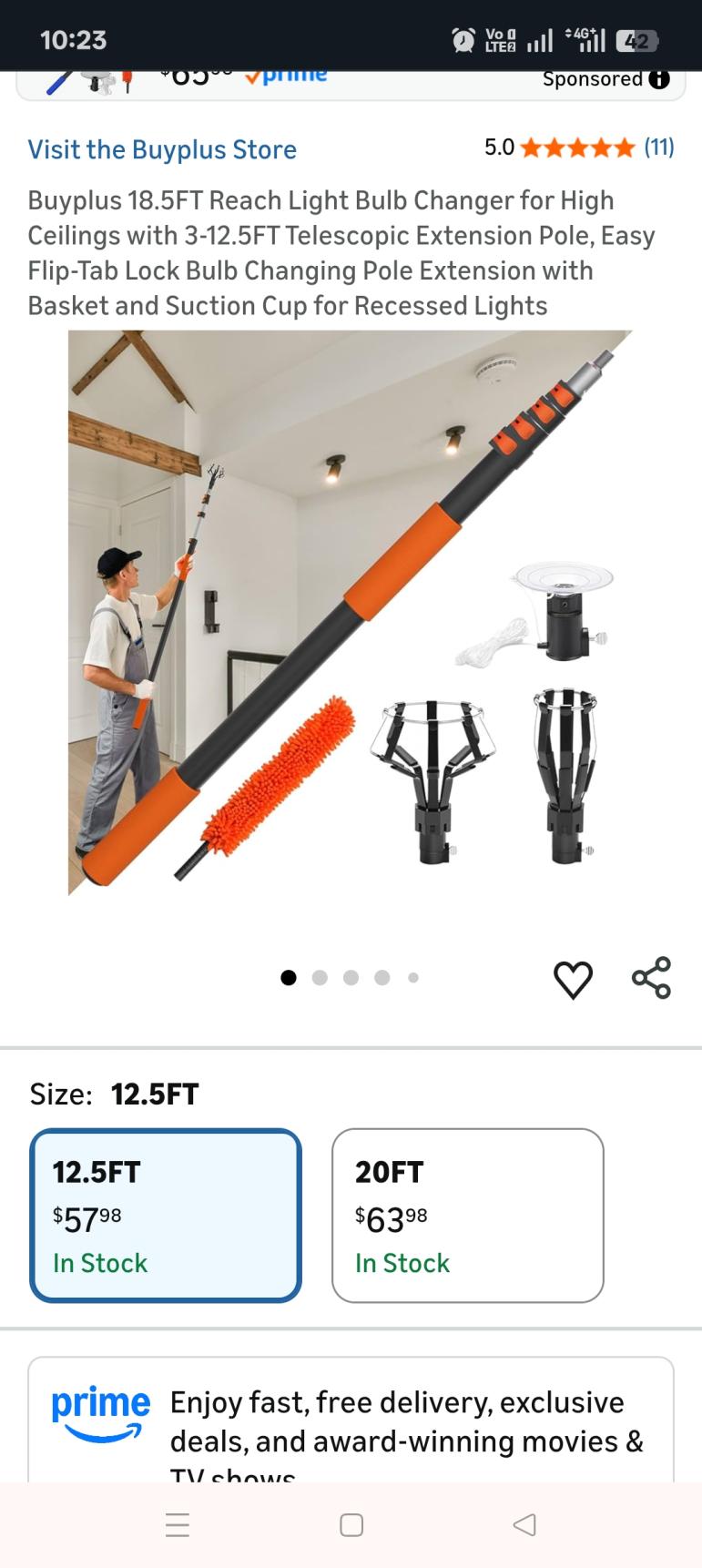Go back using system navigation
This screenshot has width=702, height=1568.
524,1525
